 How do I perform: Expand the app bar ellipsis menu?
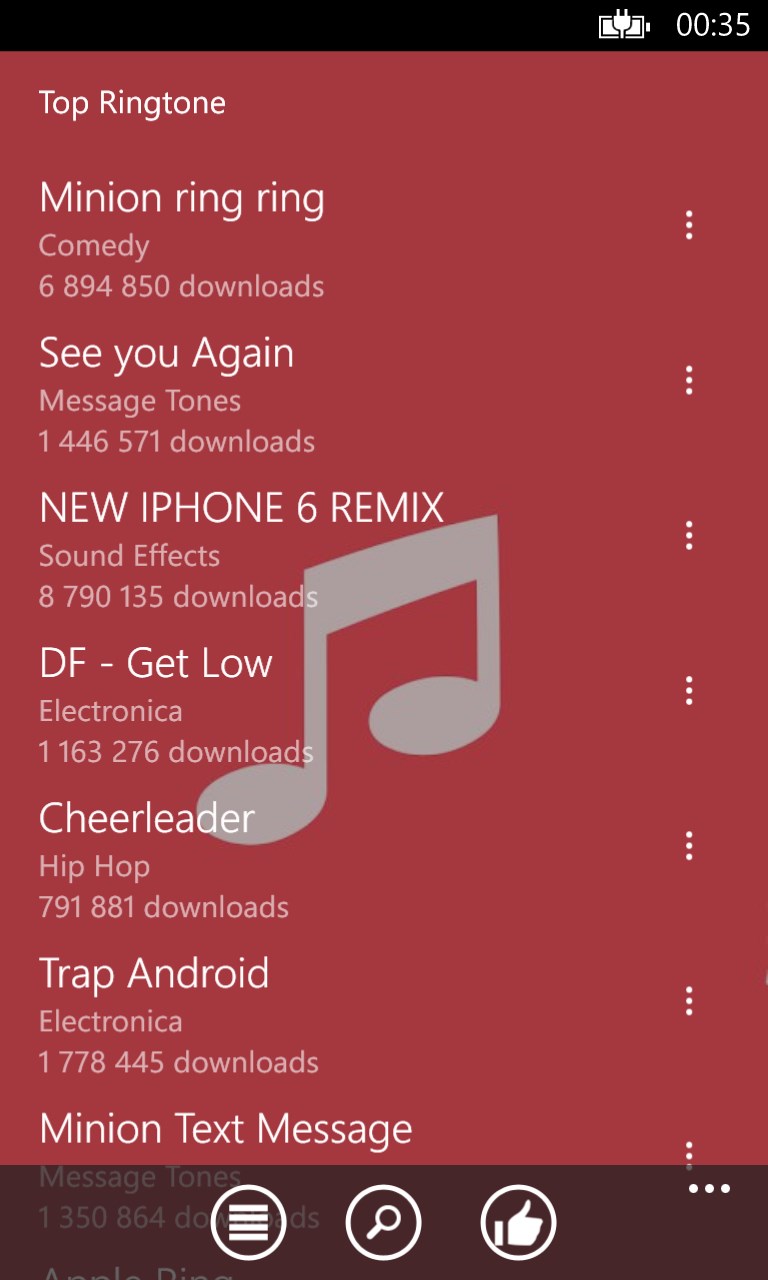pos(710,1189)
